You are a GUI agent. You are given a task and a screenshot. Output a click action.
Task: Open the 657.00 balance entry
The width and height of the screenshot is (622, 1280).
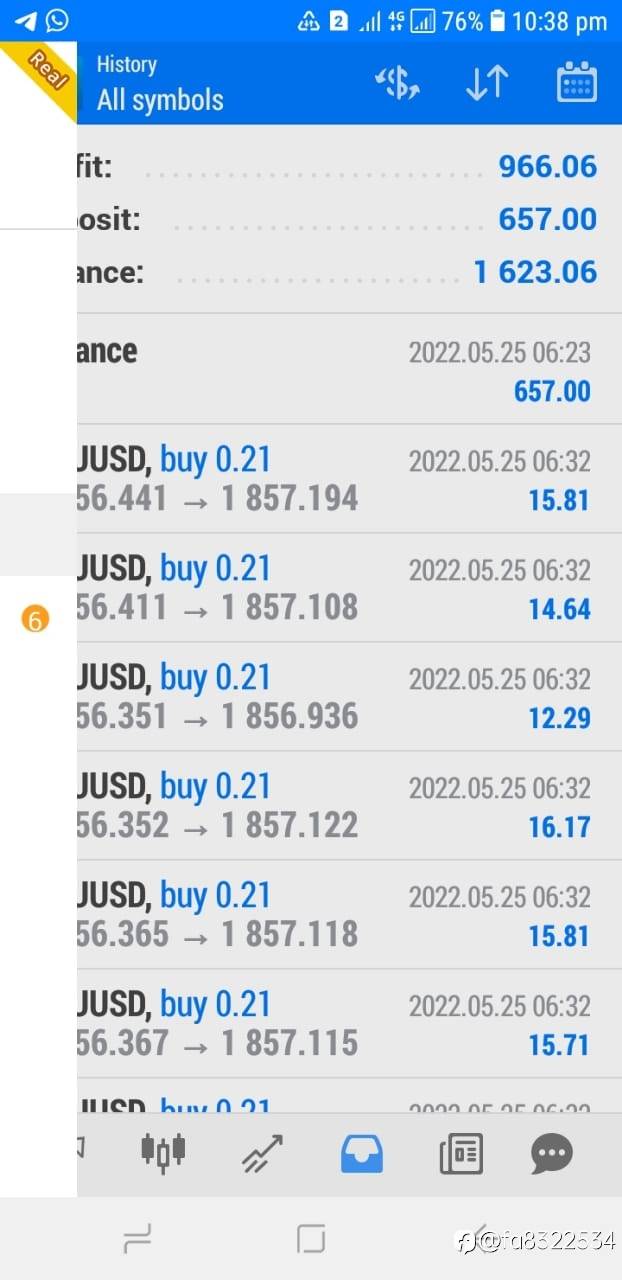[340, 370]
